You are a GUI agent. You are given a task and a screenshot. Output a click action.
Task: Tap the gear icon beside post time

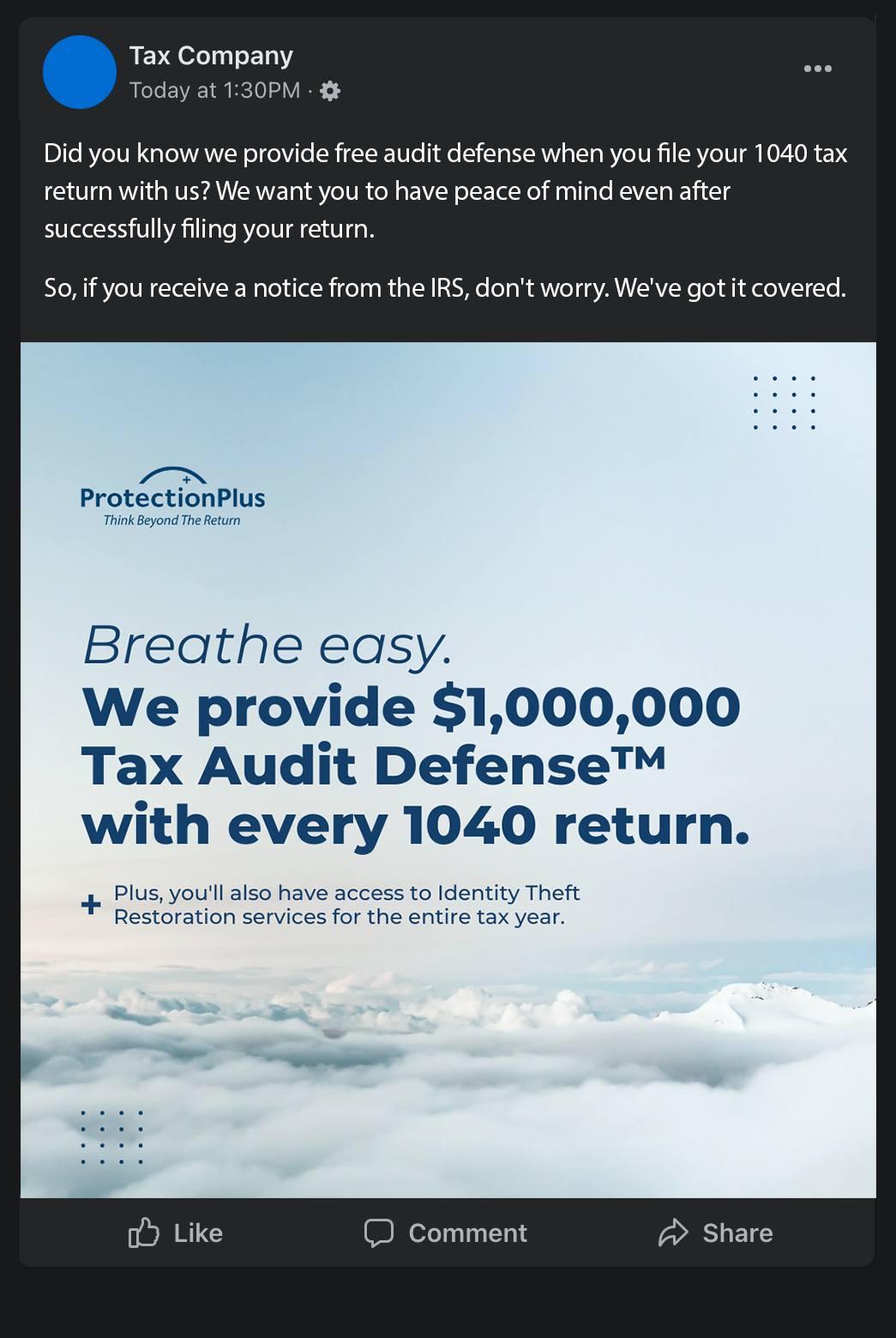330,91
